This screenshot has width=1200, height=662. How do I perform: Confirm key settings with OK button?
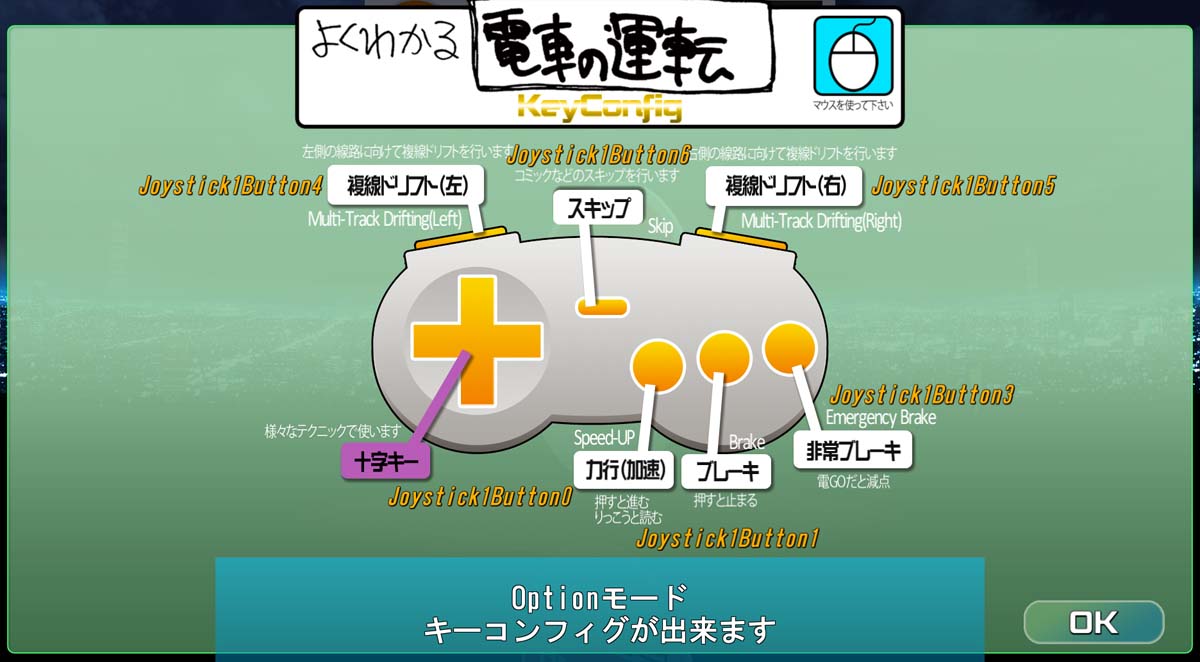1093,622
